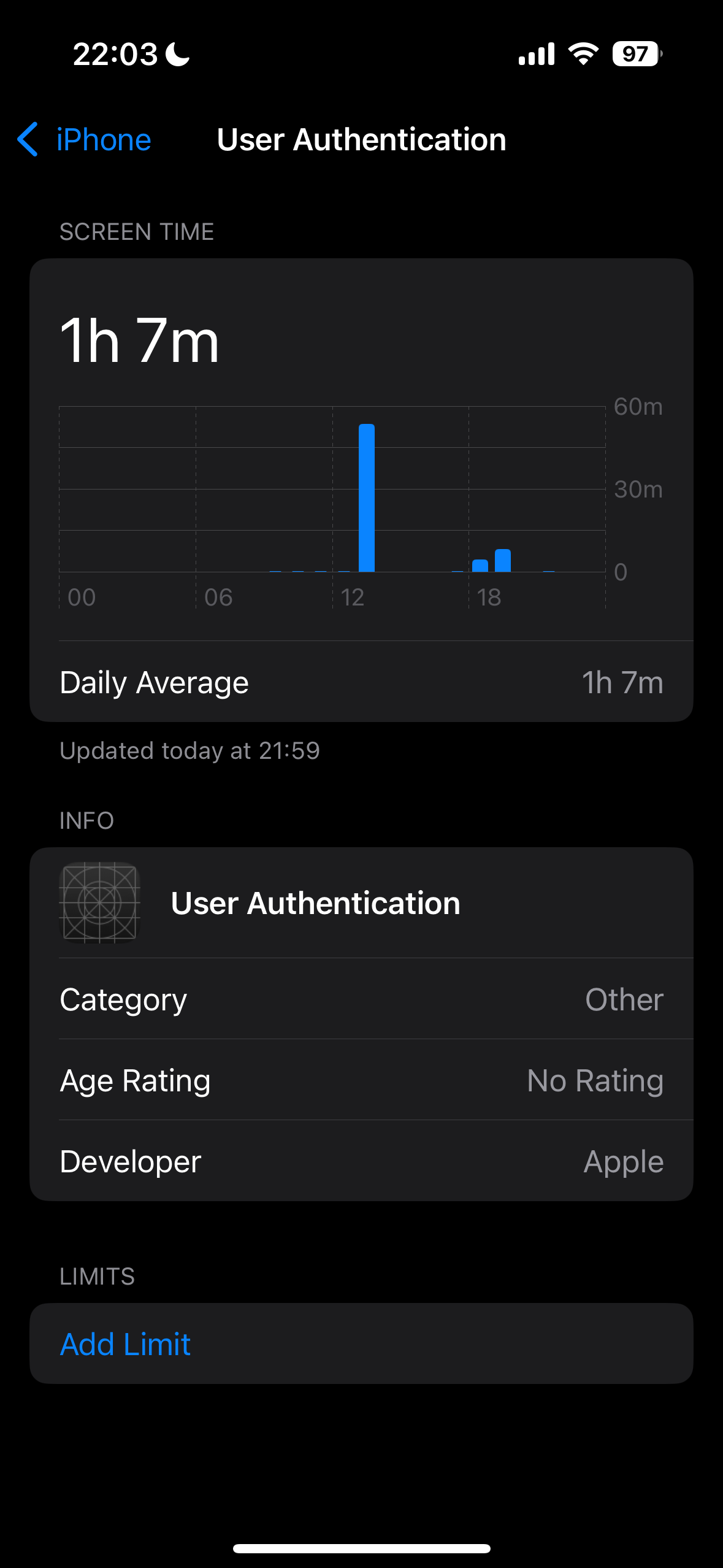Tap the back chevron next to iPhone
The width and height of the screenshot is (723, 1568).
29,140
